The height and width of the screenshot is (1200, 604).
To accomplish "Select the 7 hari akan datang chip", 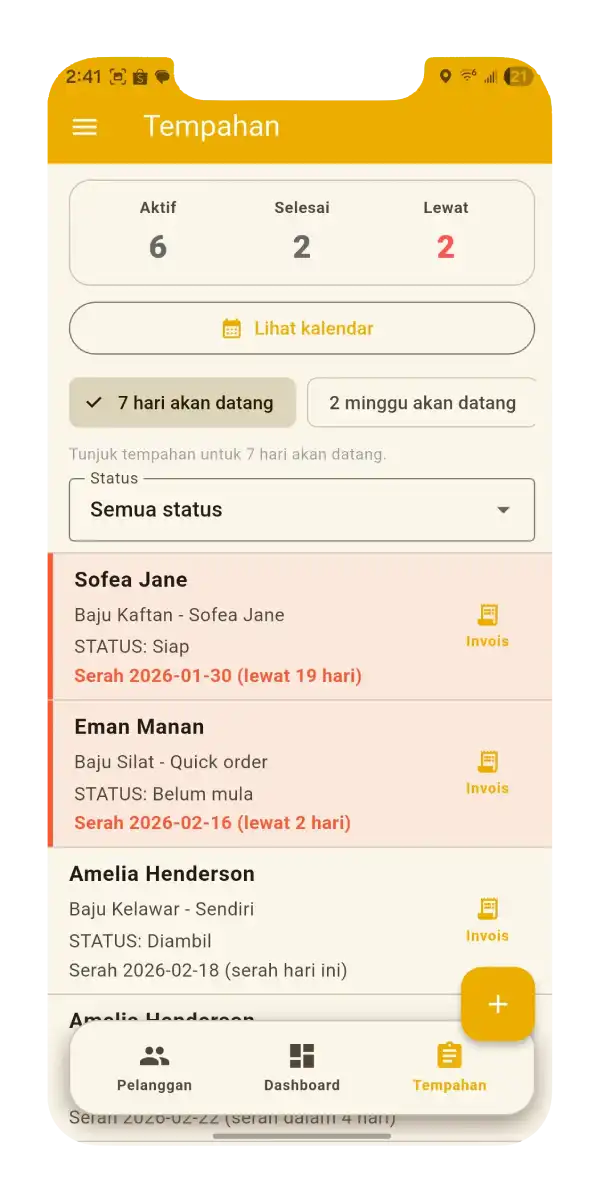I will [x=182, y=403].
